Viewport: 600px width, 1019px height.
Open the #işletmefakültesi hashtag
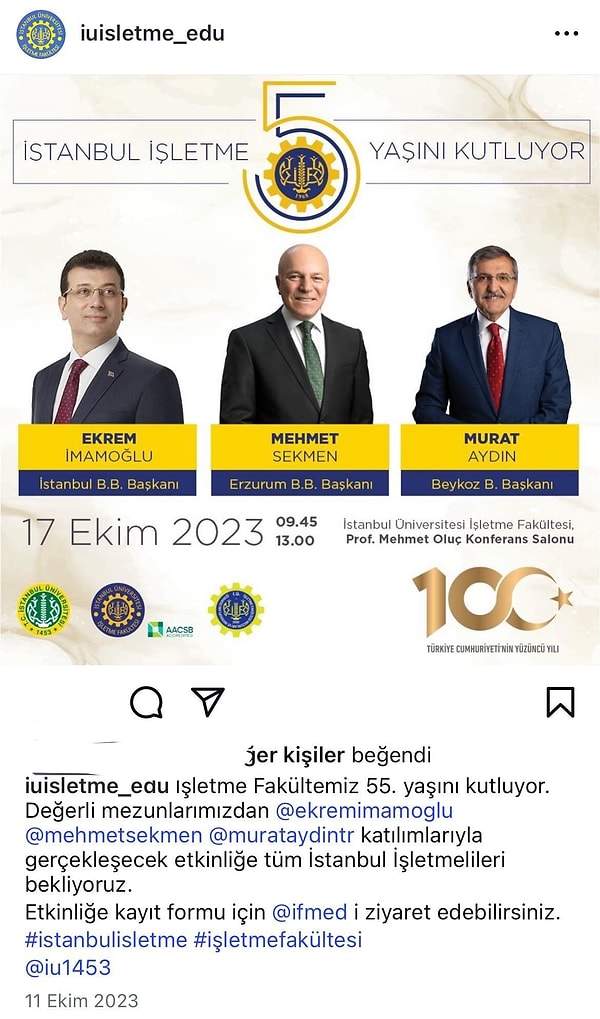coord(277,939)
